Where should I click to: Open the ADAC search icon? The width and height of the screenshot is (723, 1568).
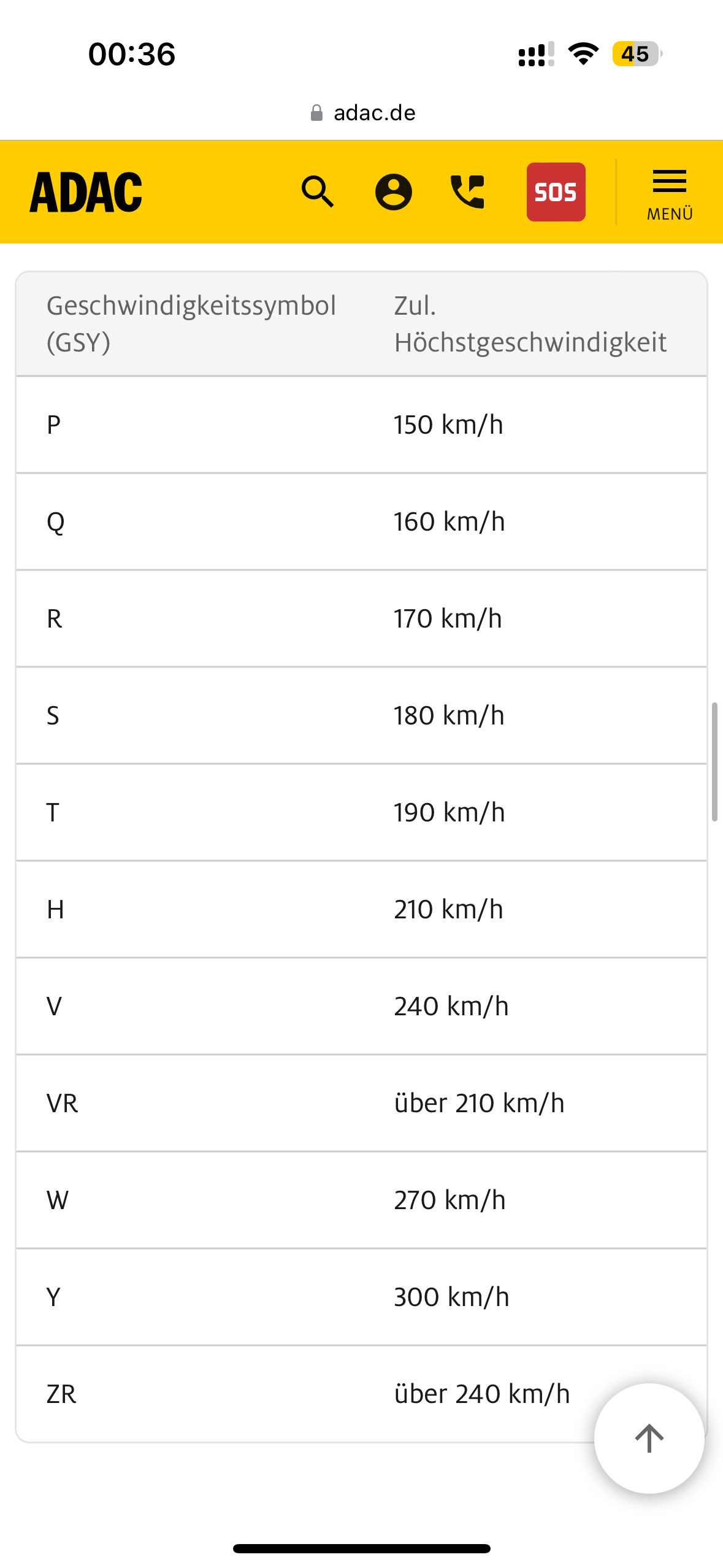(318, 192)
